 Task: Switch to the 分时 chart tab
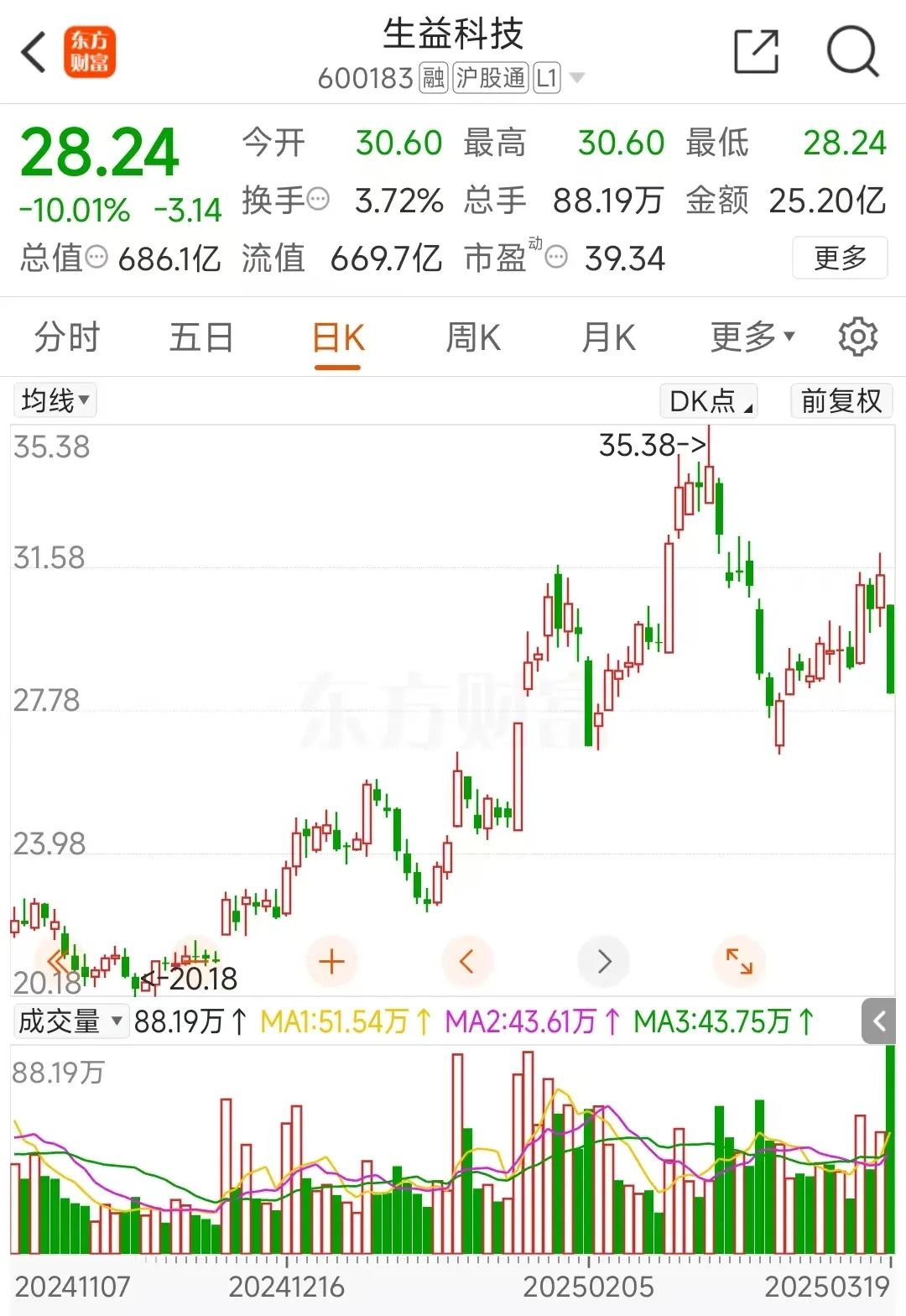click(x=67, y=338)
